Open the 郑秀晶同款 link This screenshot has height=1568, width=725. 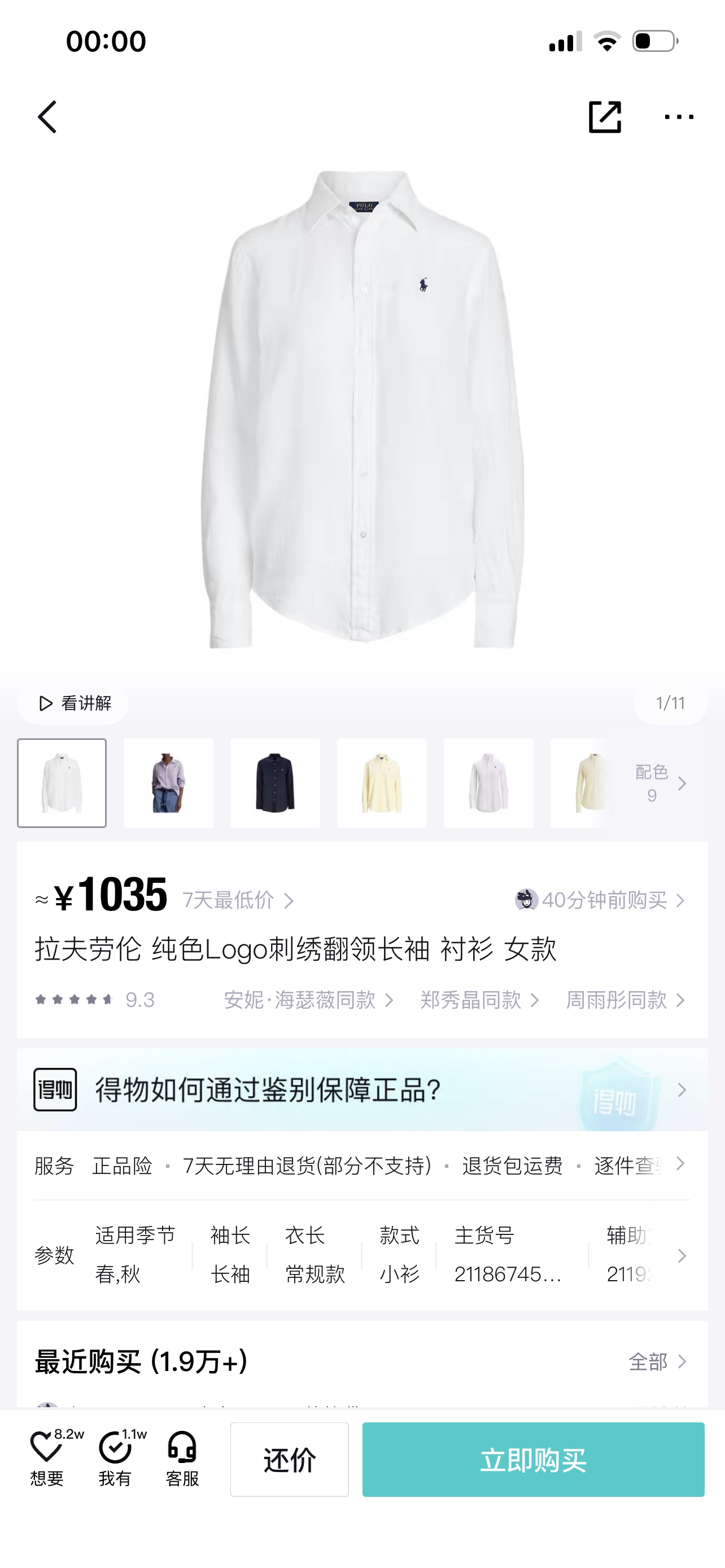coord(479,1000)
